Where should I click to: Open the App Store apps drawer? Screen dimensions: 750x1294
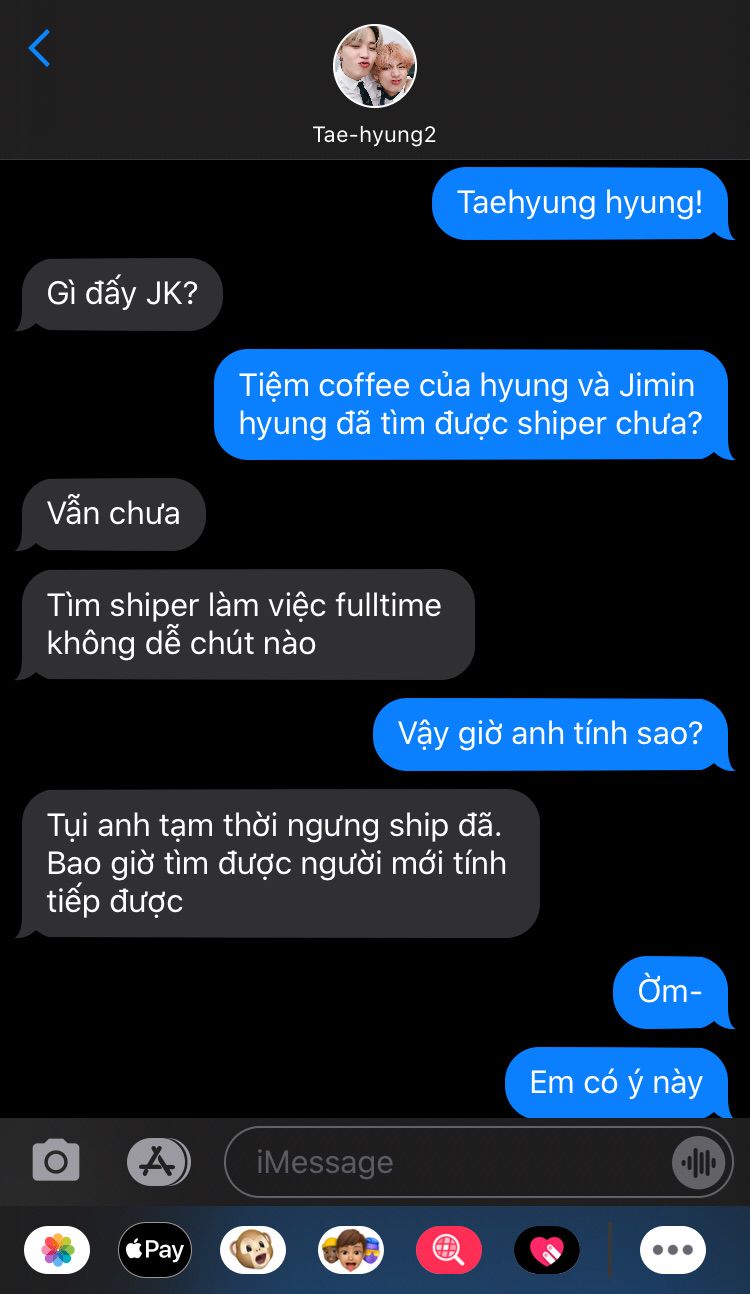click(158, 1161)
